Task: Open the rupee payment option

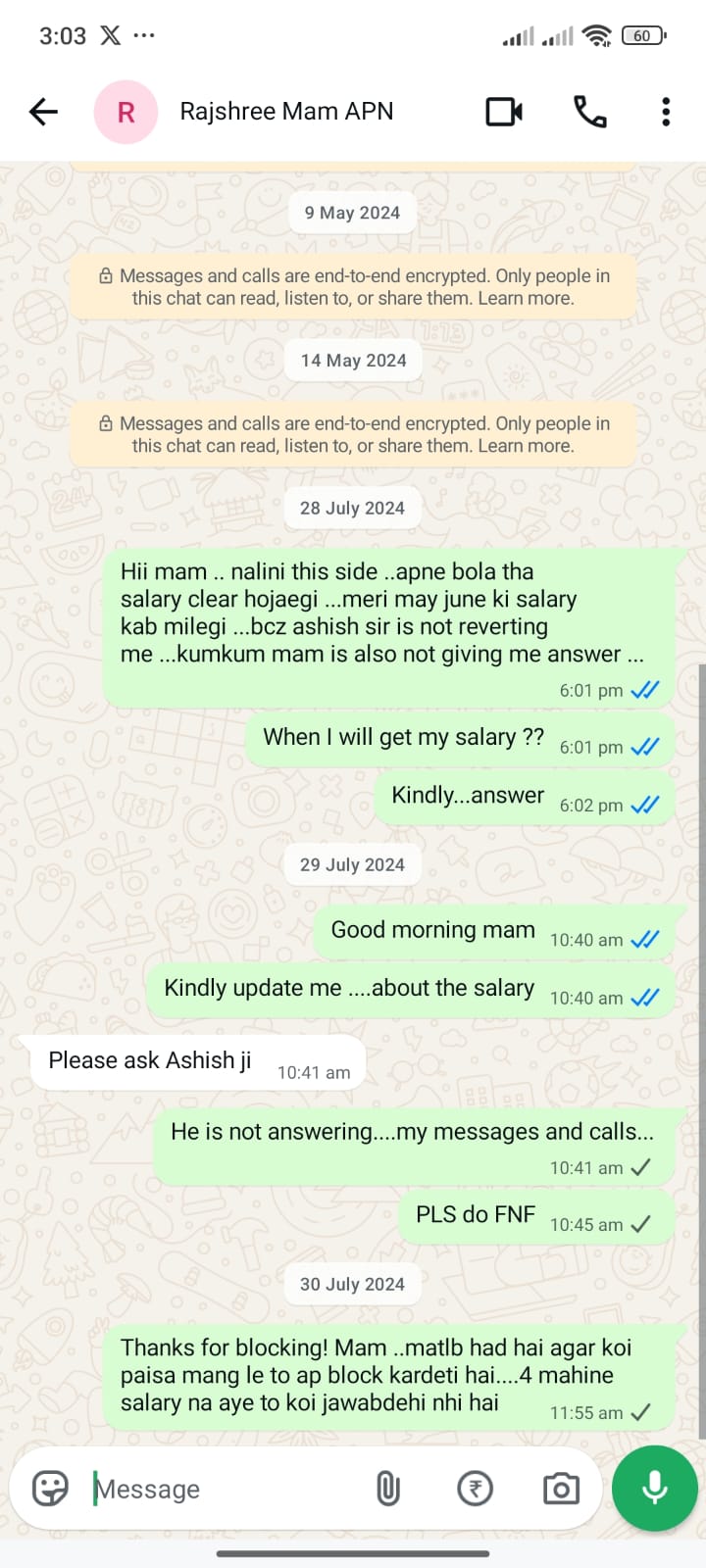Action: point(475,1489)
